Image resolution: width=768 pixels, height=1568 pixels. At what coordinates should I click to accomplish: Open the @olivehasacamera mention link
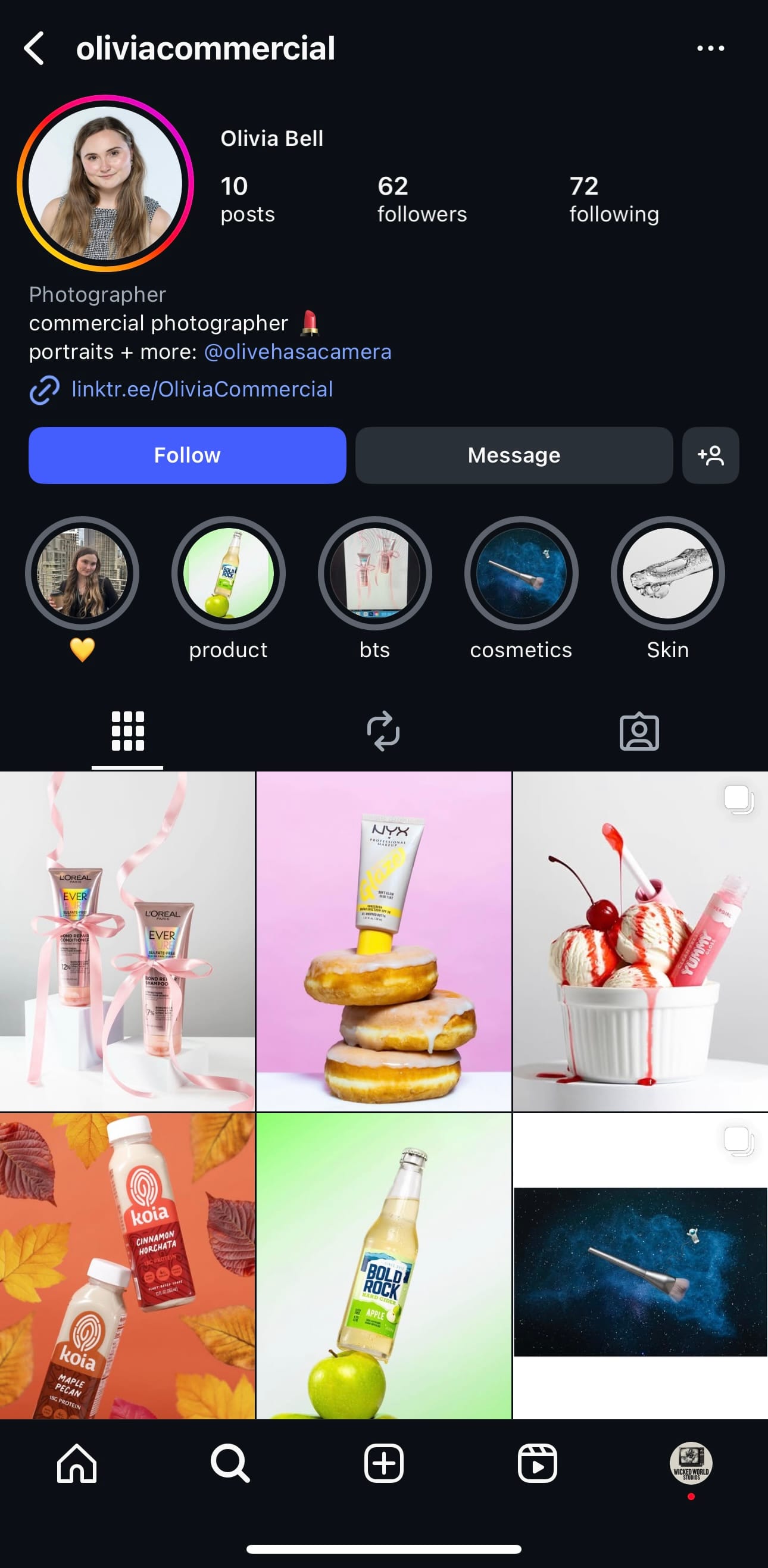coord(298,352)
